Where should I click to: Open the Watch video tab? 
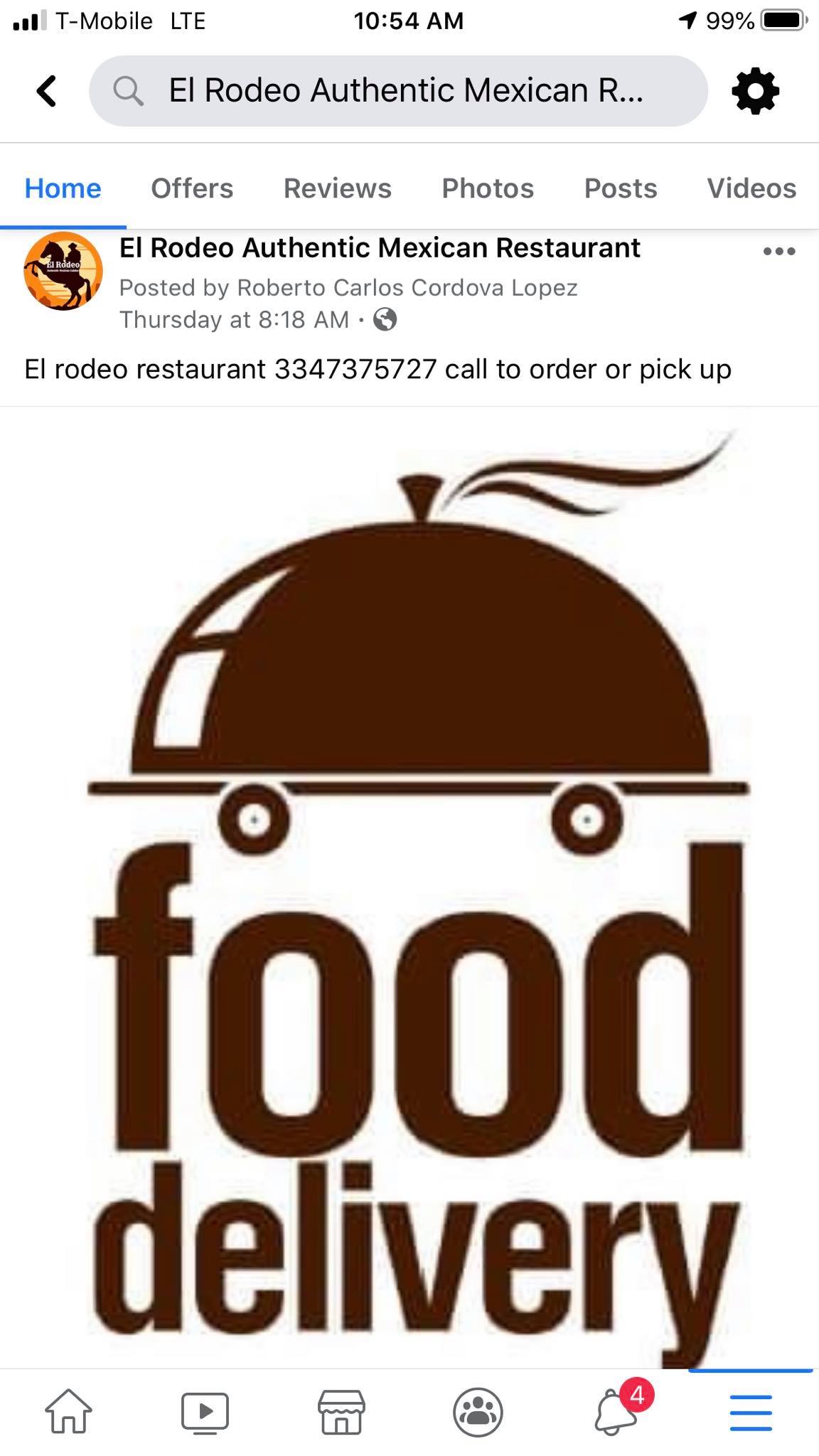[205, 1410]
